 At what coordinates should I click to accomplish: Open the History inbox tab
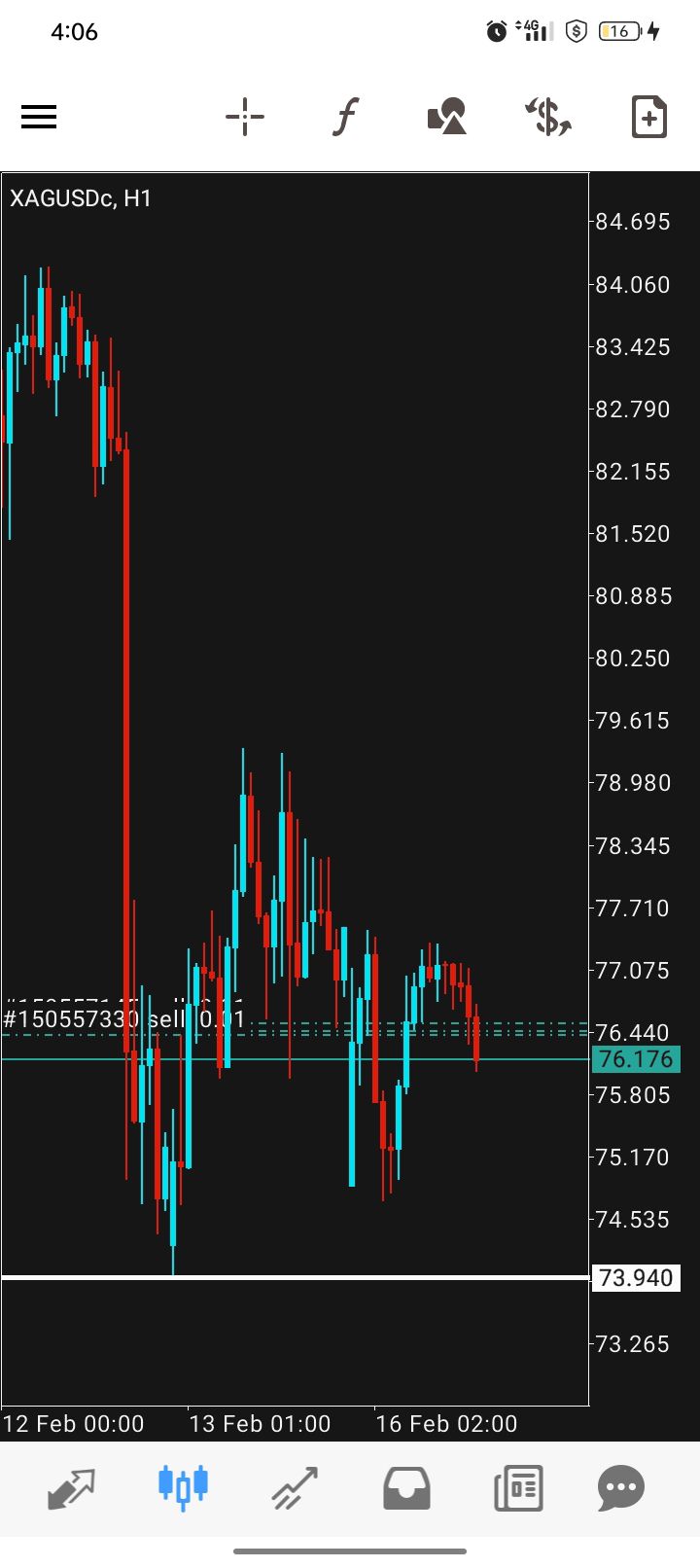pyautogui.click(x=406, y=1487)
